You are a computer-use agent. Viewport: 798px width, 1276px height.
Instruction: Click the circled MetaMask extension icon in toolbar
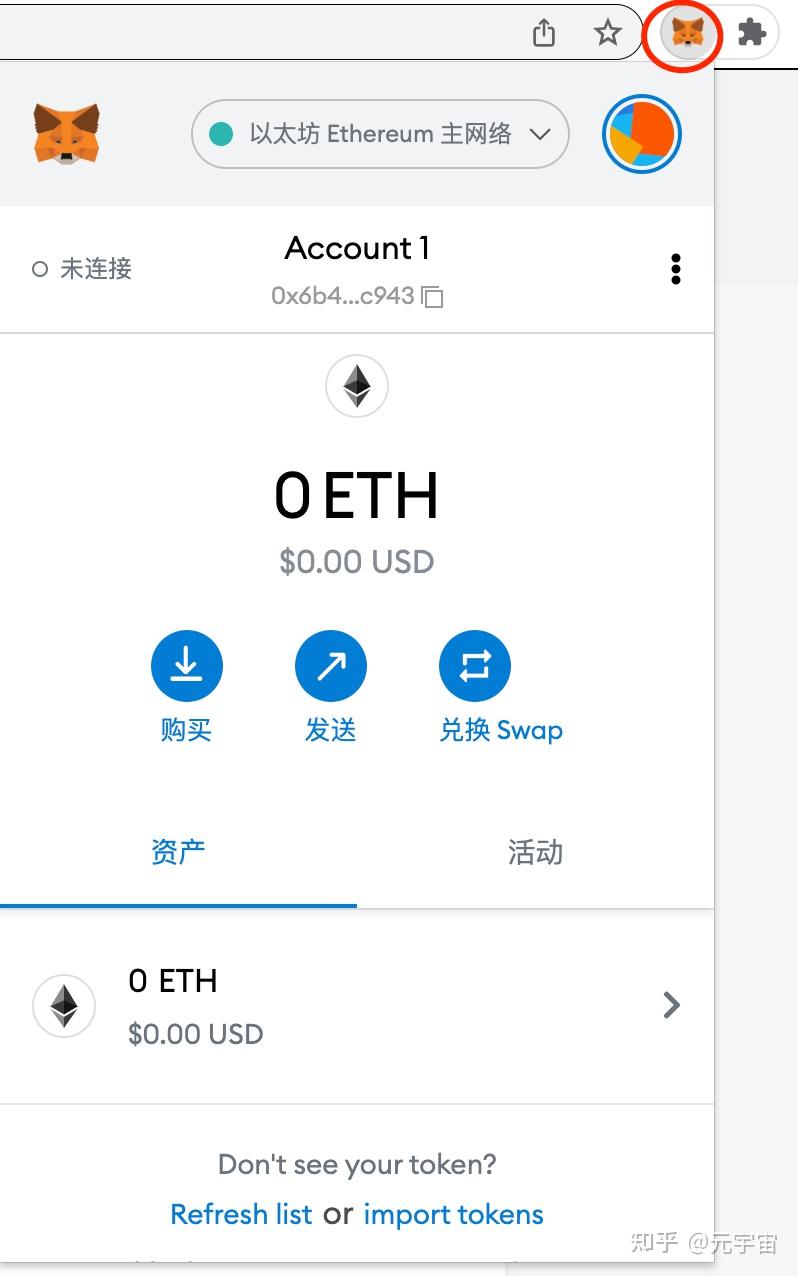click(684, 33)
